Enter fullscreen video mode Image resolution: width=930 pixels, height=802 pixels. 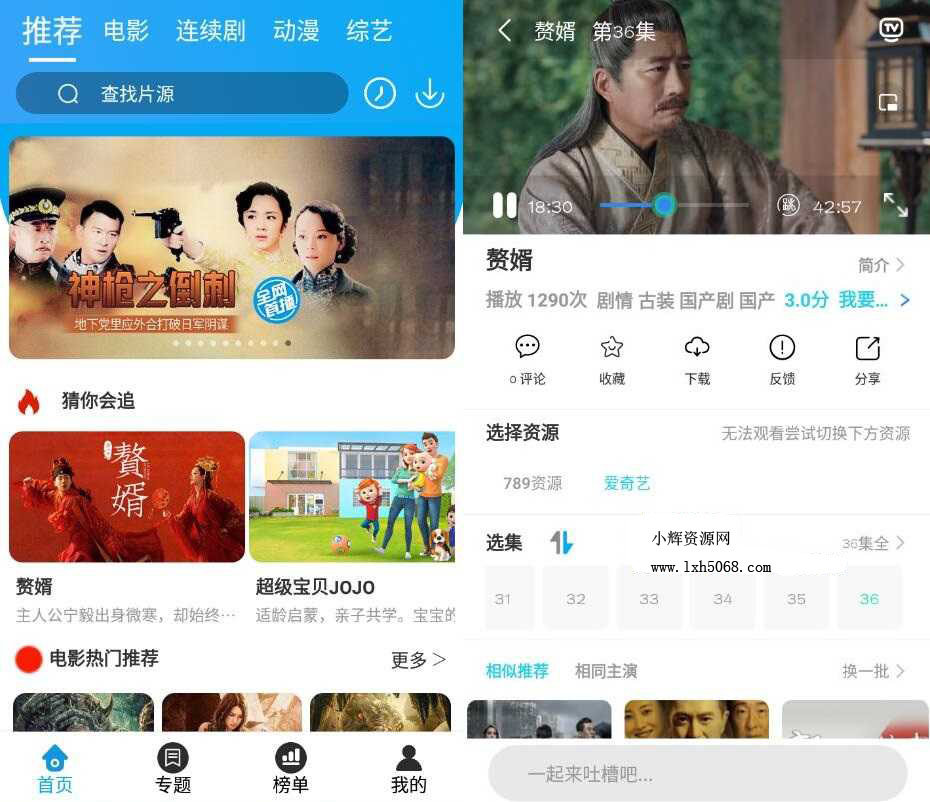point(895,205)
